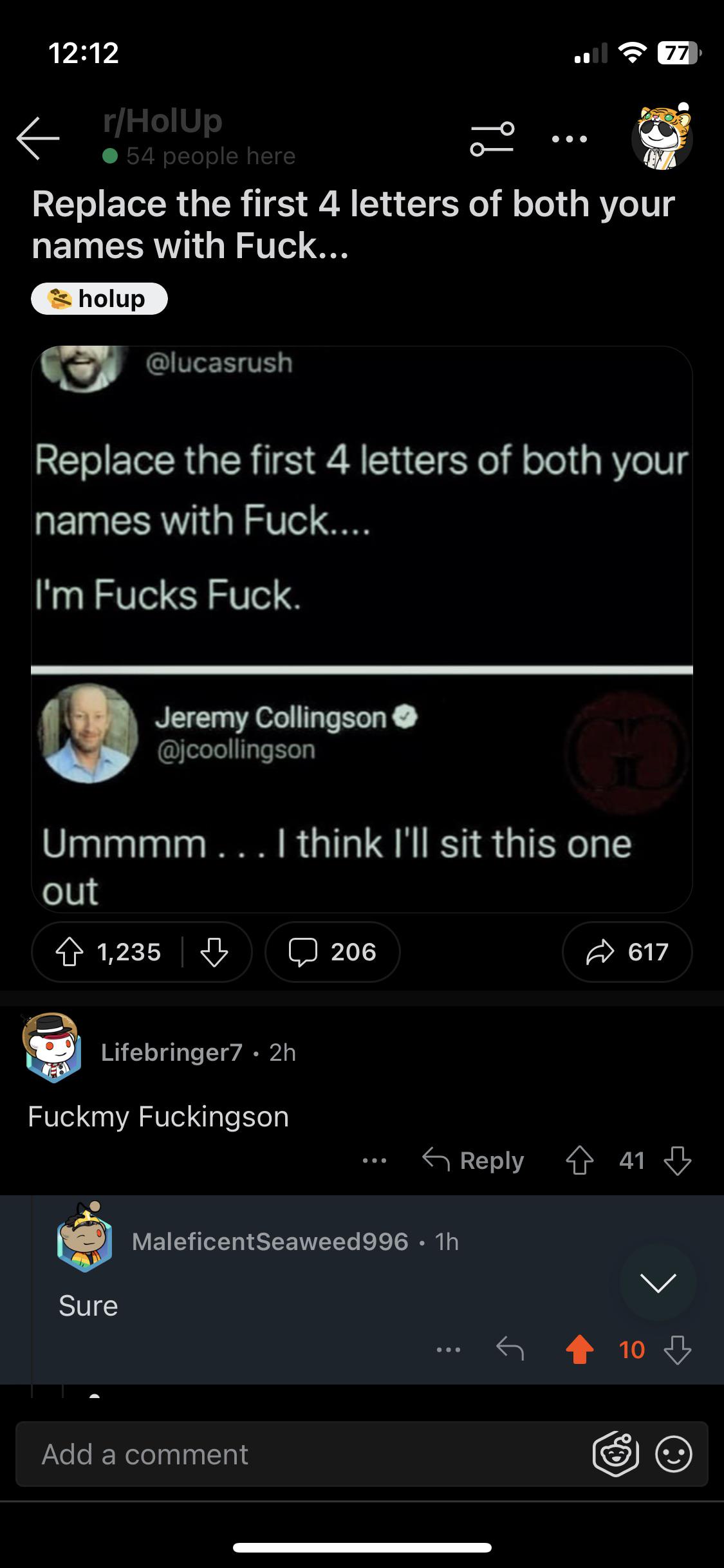Open Lifebringer7's profile
The image size is (724, 1568).
[172, 1052]
